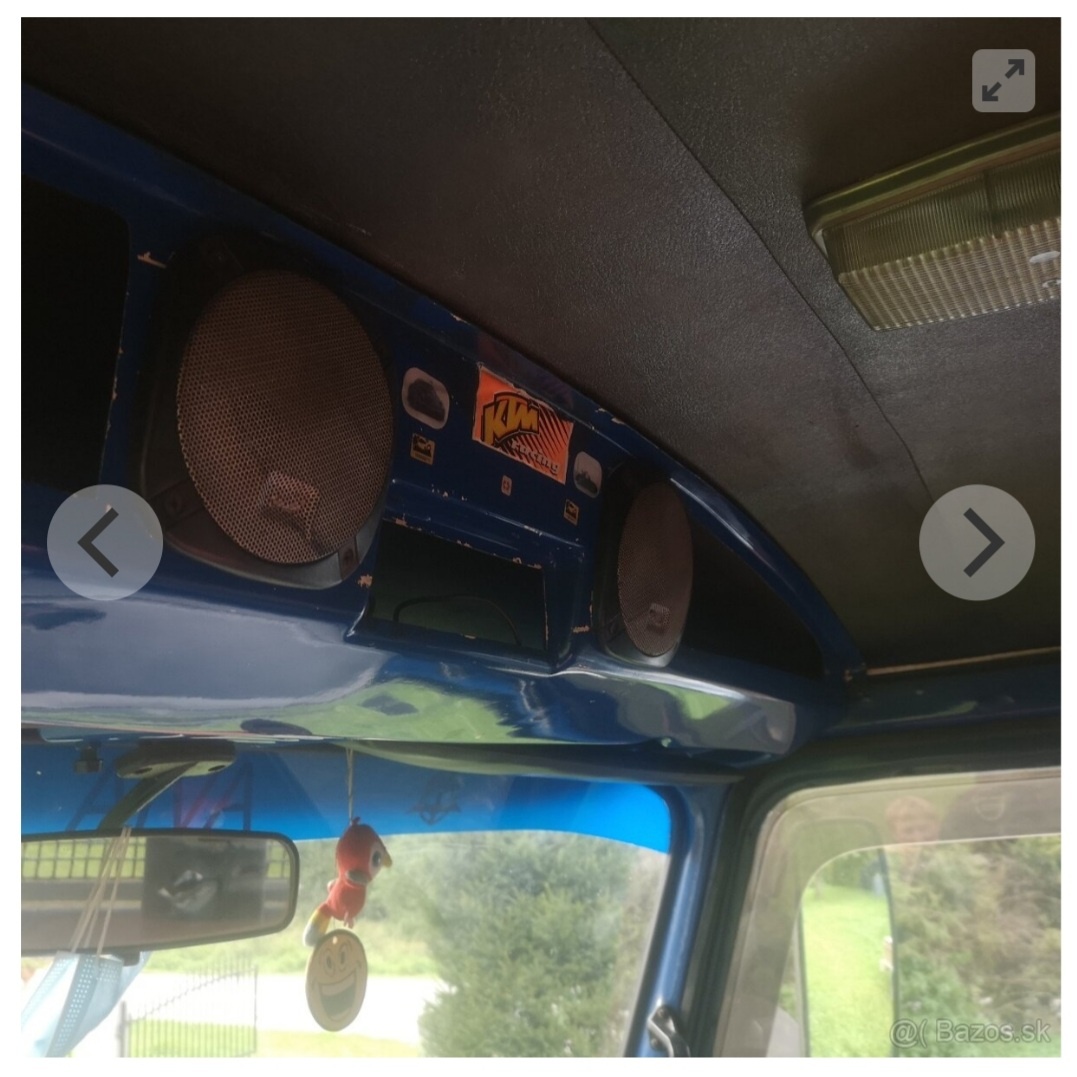Expand the photo to fullscreen
The width and height of the screenshot is (1077, 1077).
1003,81
